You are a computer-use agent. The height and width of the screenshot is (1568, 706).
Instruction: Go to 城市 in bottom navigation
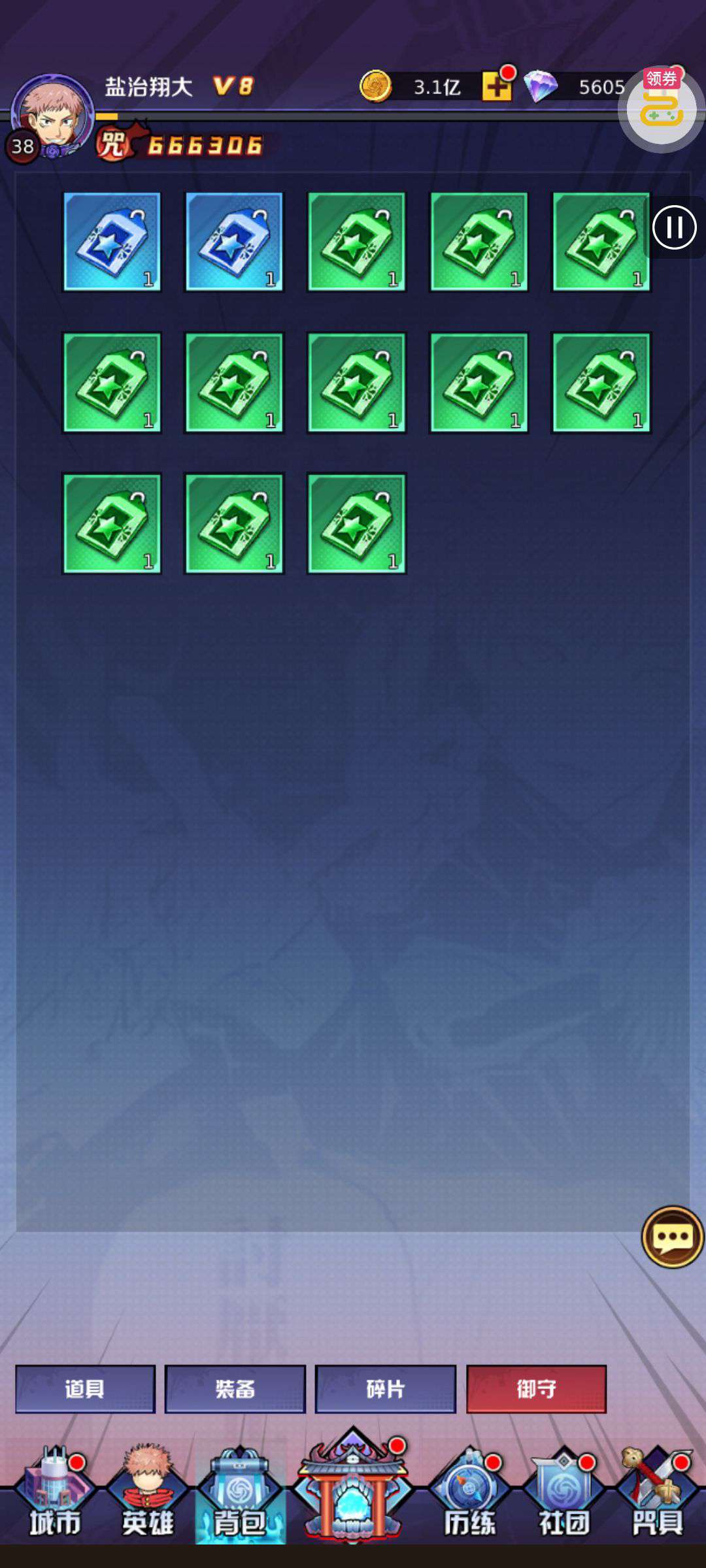coord(55,1493)
